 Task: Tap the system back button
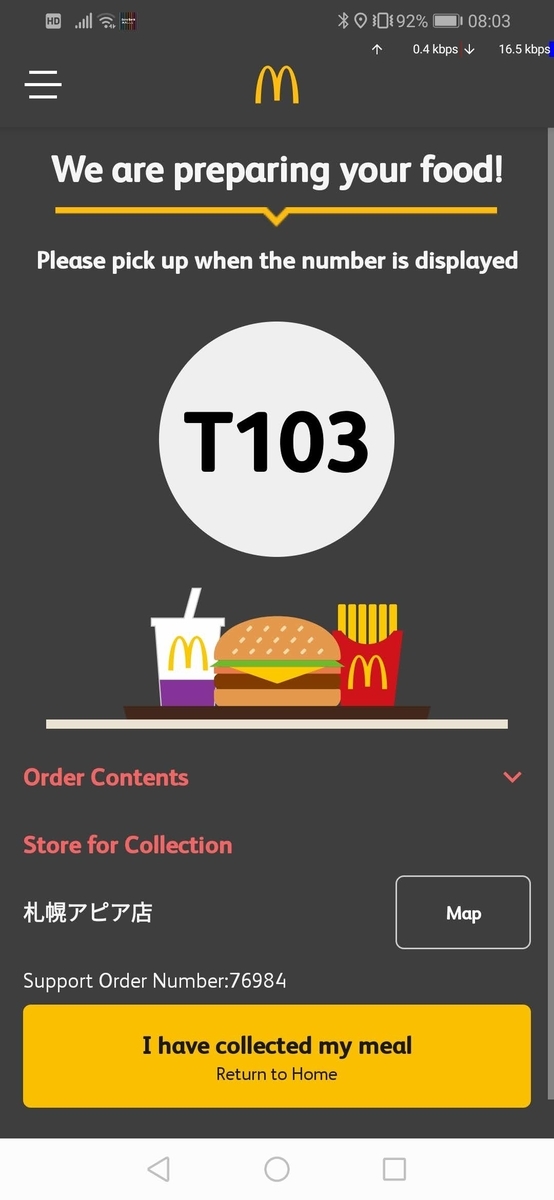tap(158, 1169)
